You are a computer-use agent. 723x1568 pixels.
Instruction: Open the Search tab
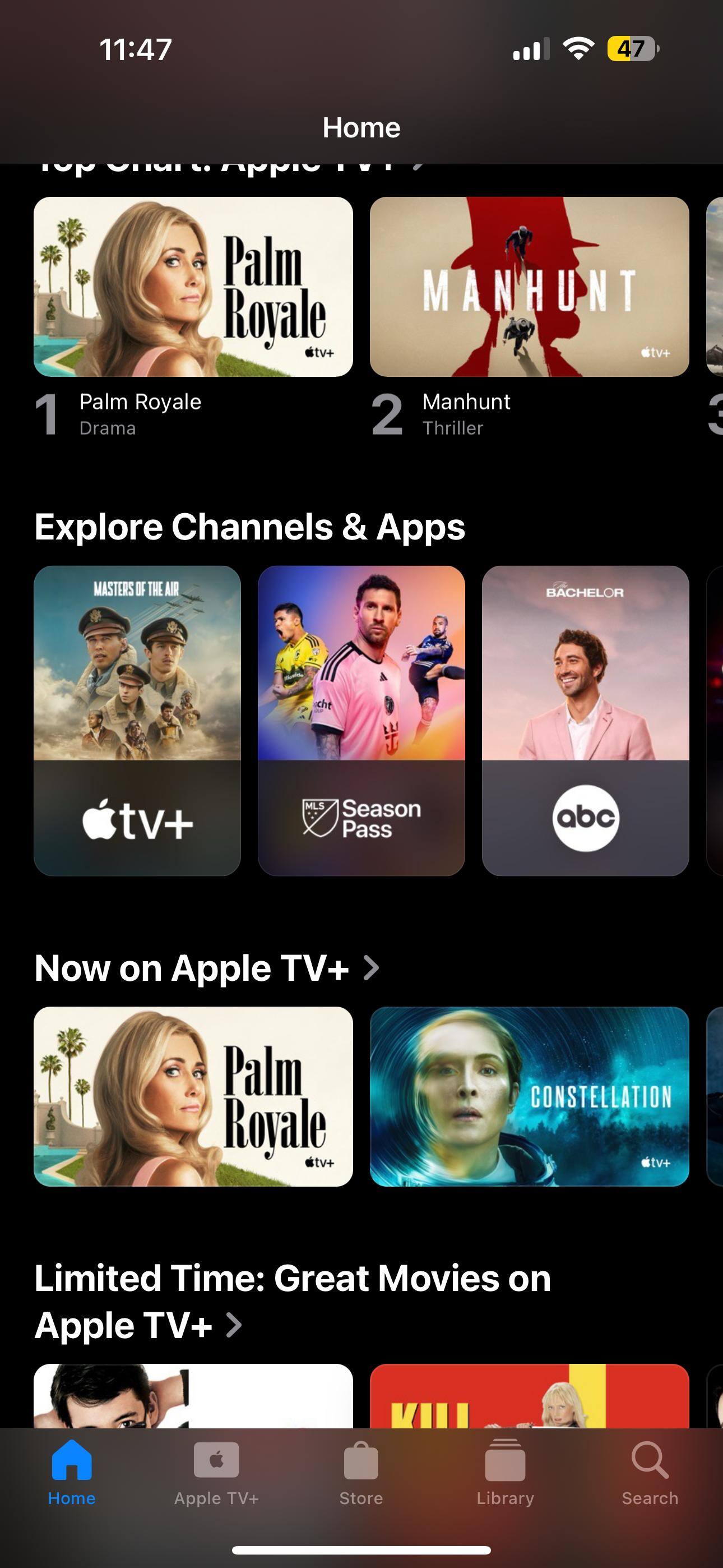click(650, 1473)
